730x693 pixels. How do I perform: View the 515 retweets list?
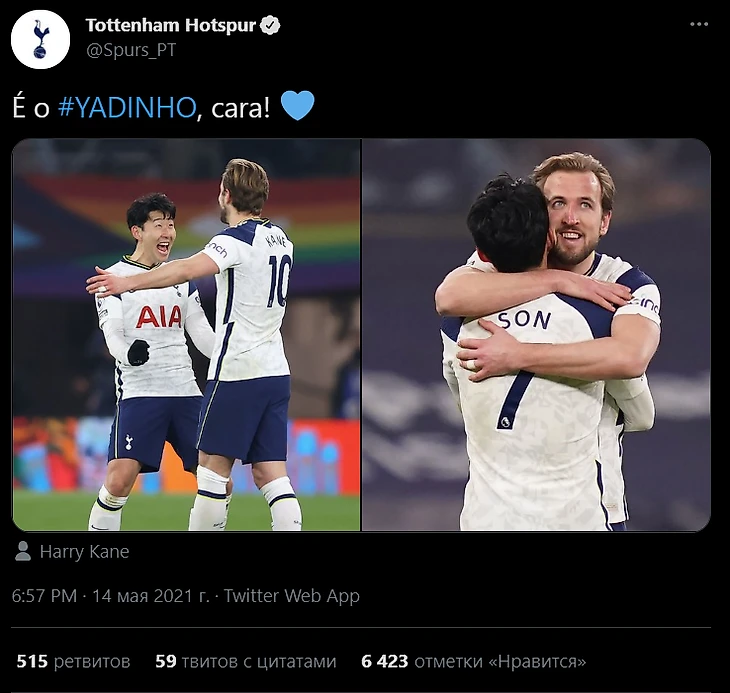tap(73, 661)
